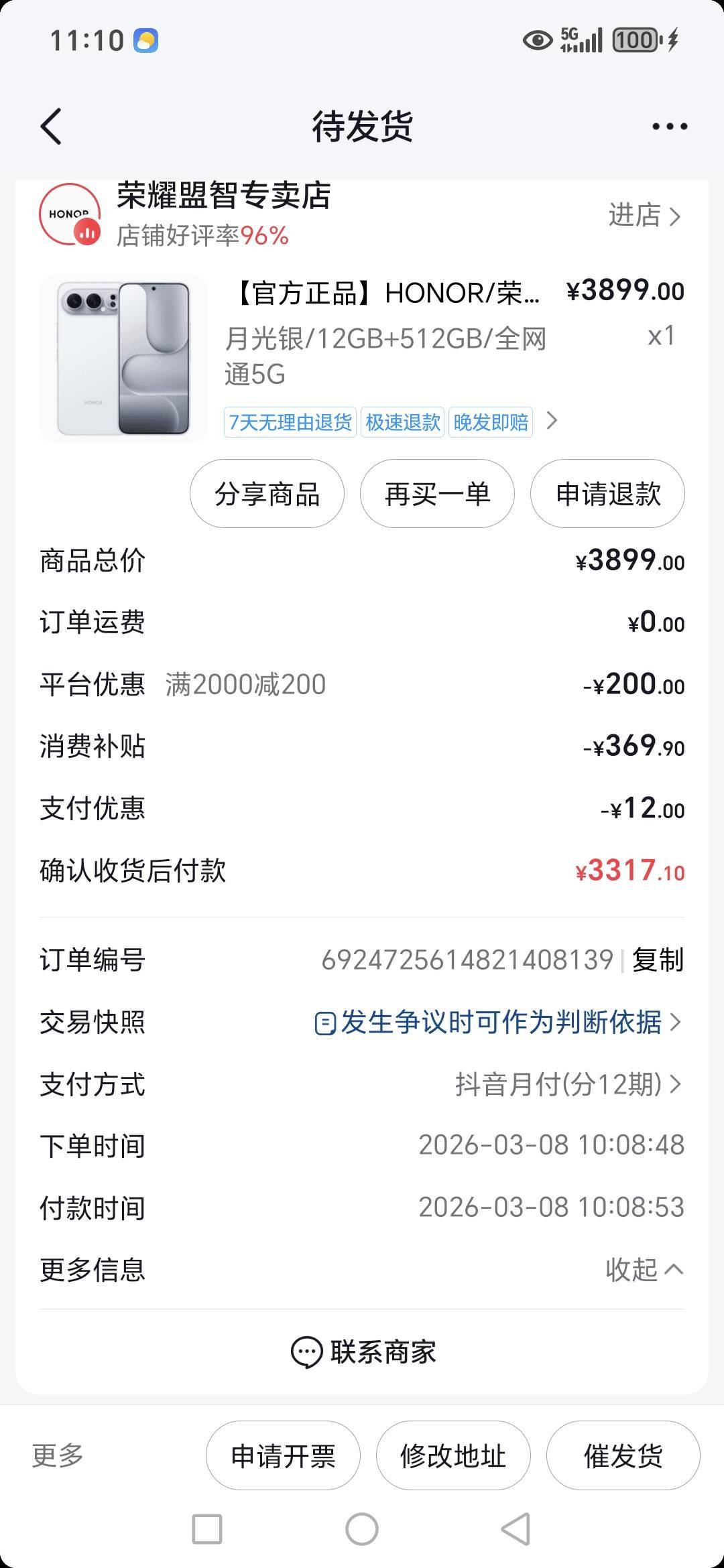Expand the service guarantee tags chevron
The image size is (724, 1568).
[x=552, y=421]
